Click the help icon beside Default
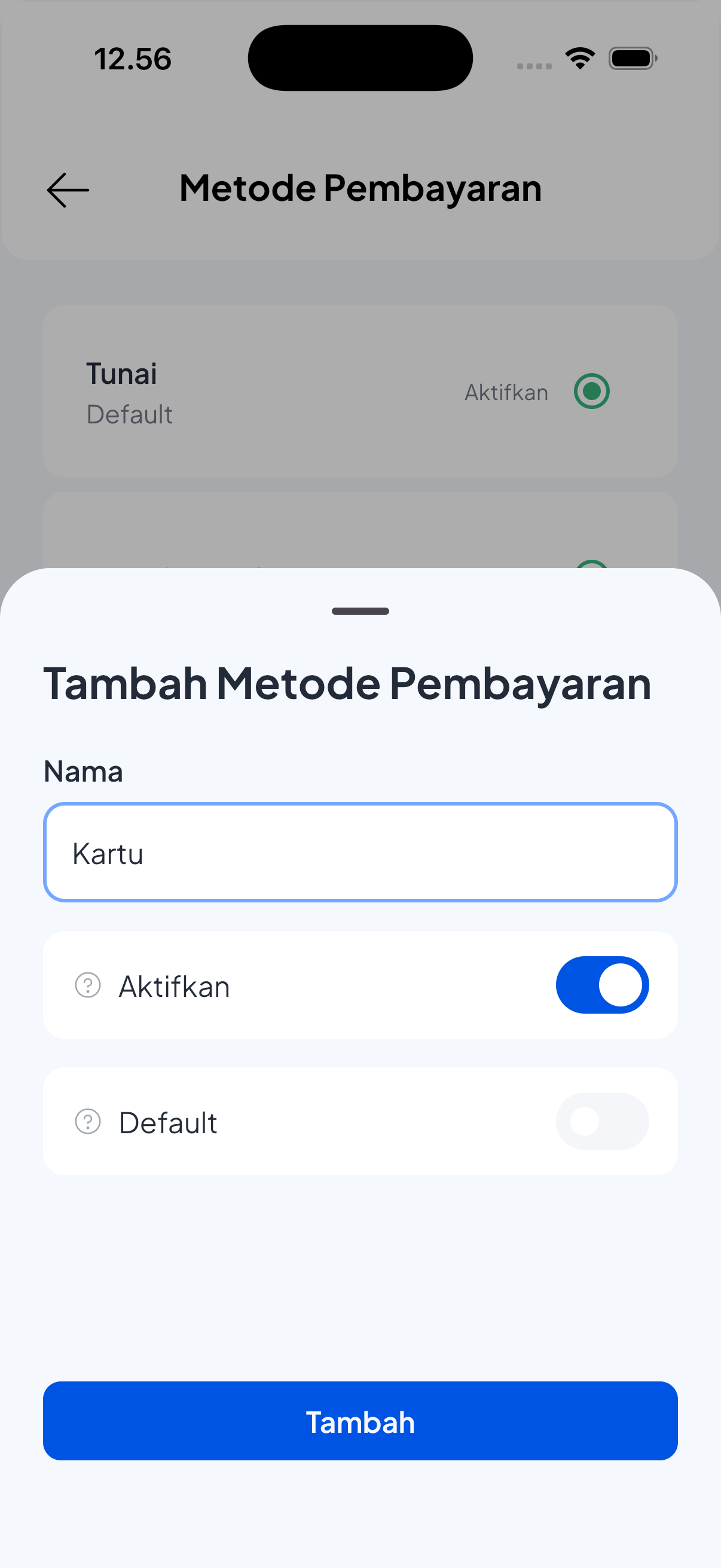 point(88,1121)
